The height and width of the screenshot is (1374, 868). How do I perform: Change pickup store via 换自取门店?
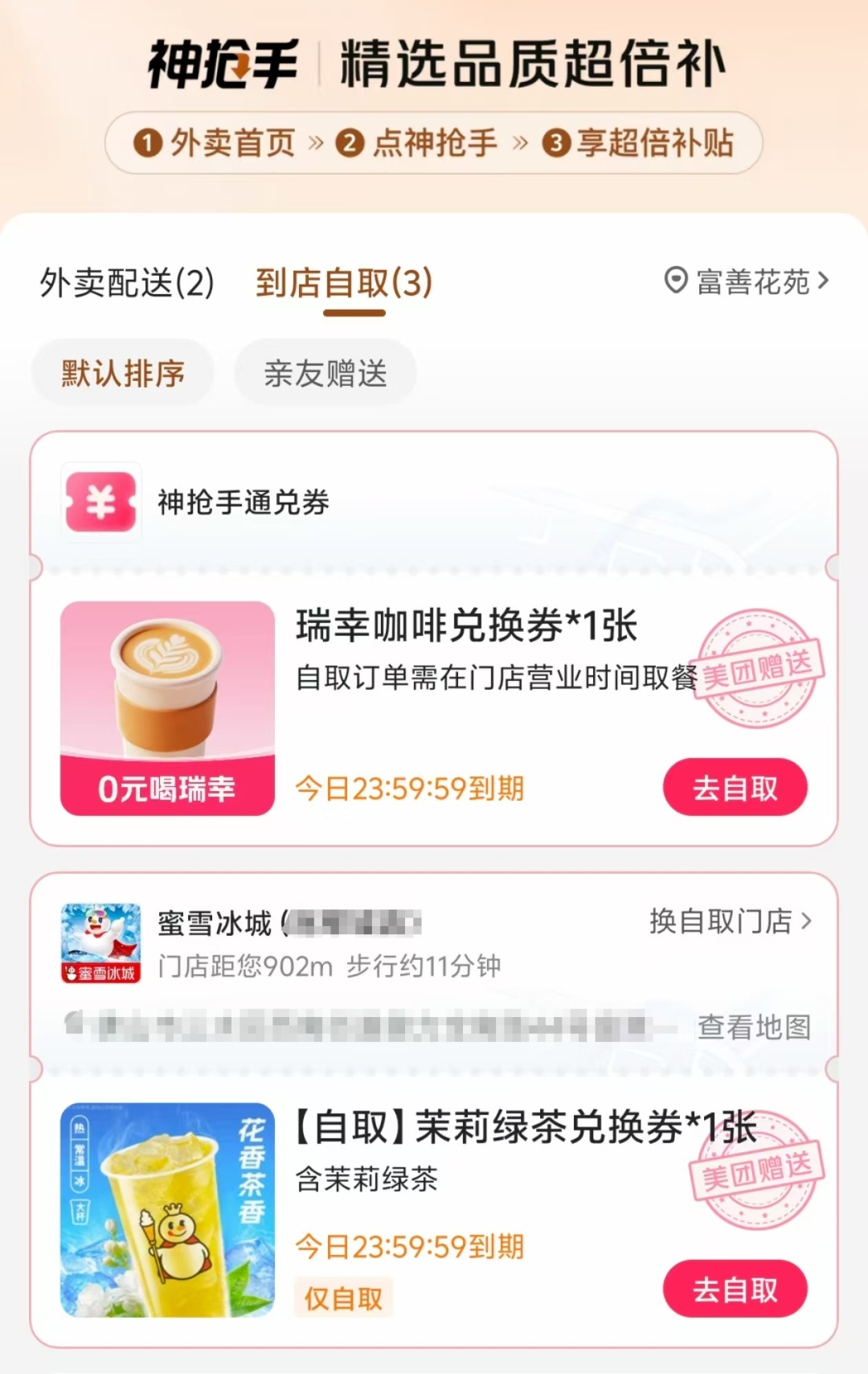[x=731, y=921]
